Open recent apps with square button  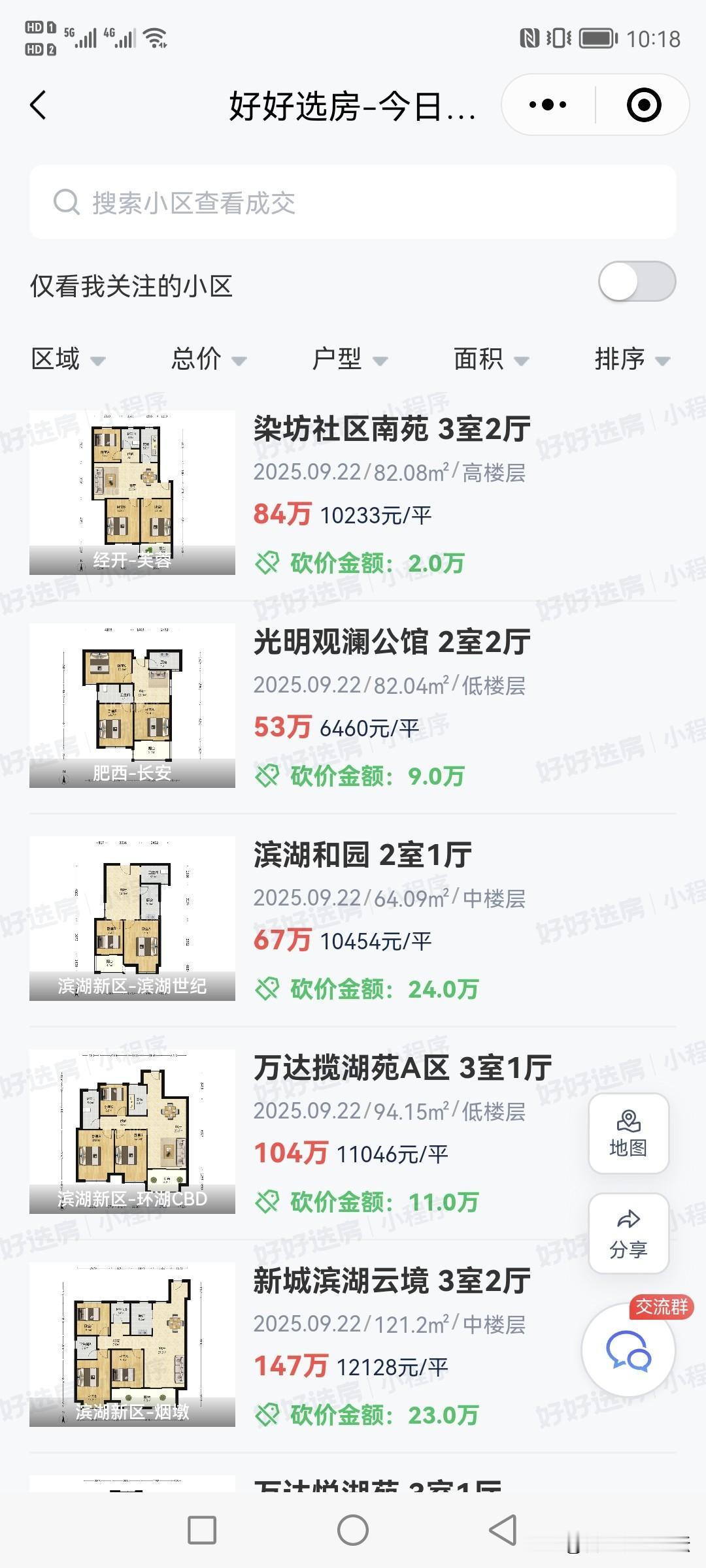pyautogui.click(x=202, y=1530)
